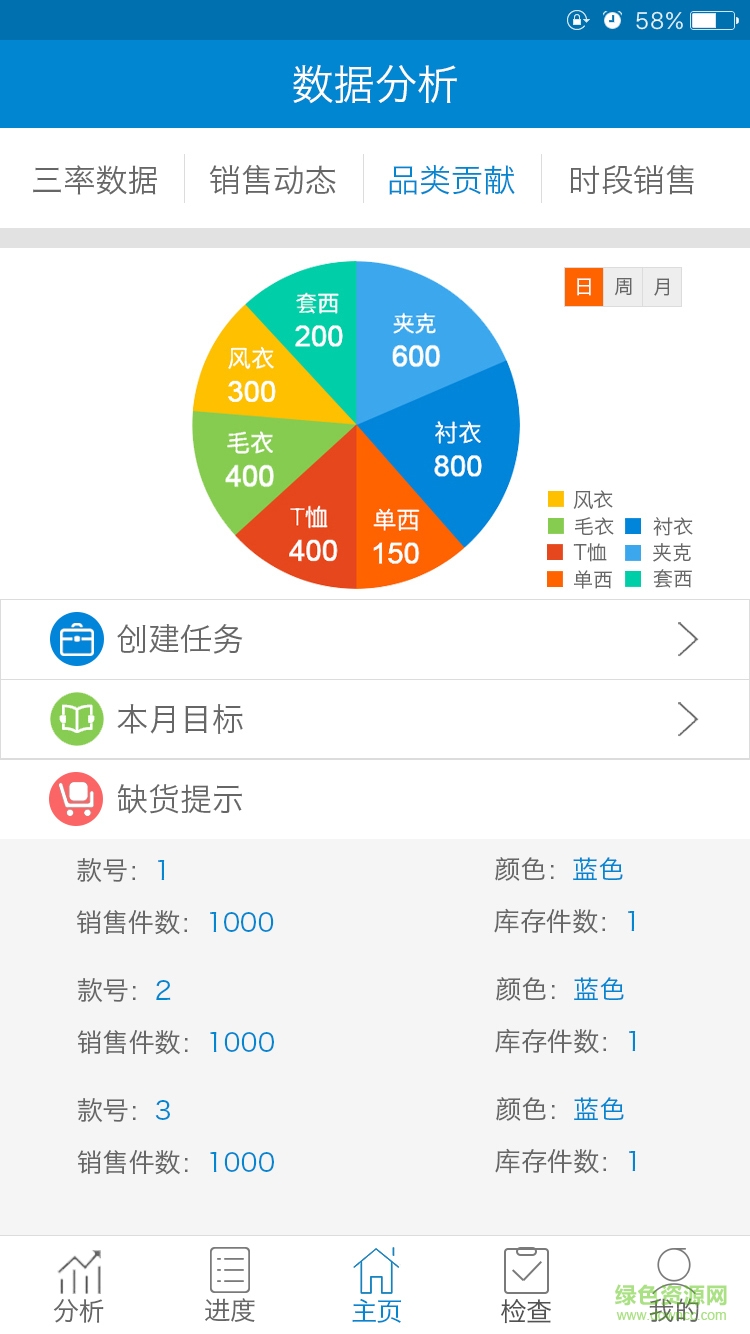Open 分析 in bottom navigation

tap(79, 1286)
